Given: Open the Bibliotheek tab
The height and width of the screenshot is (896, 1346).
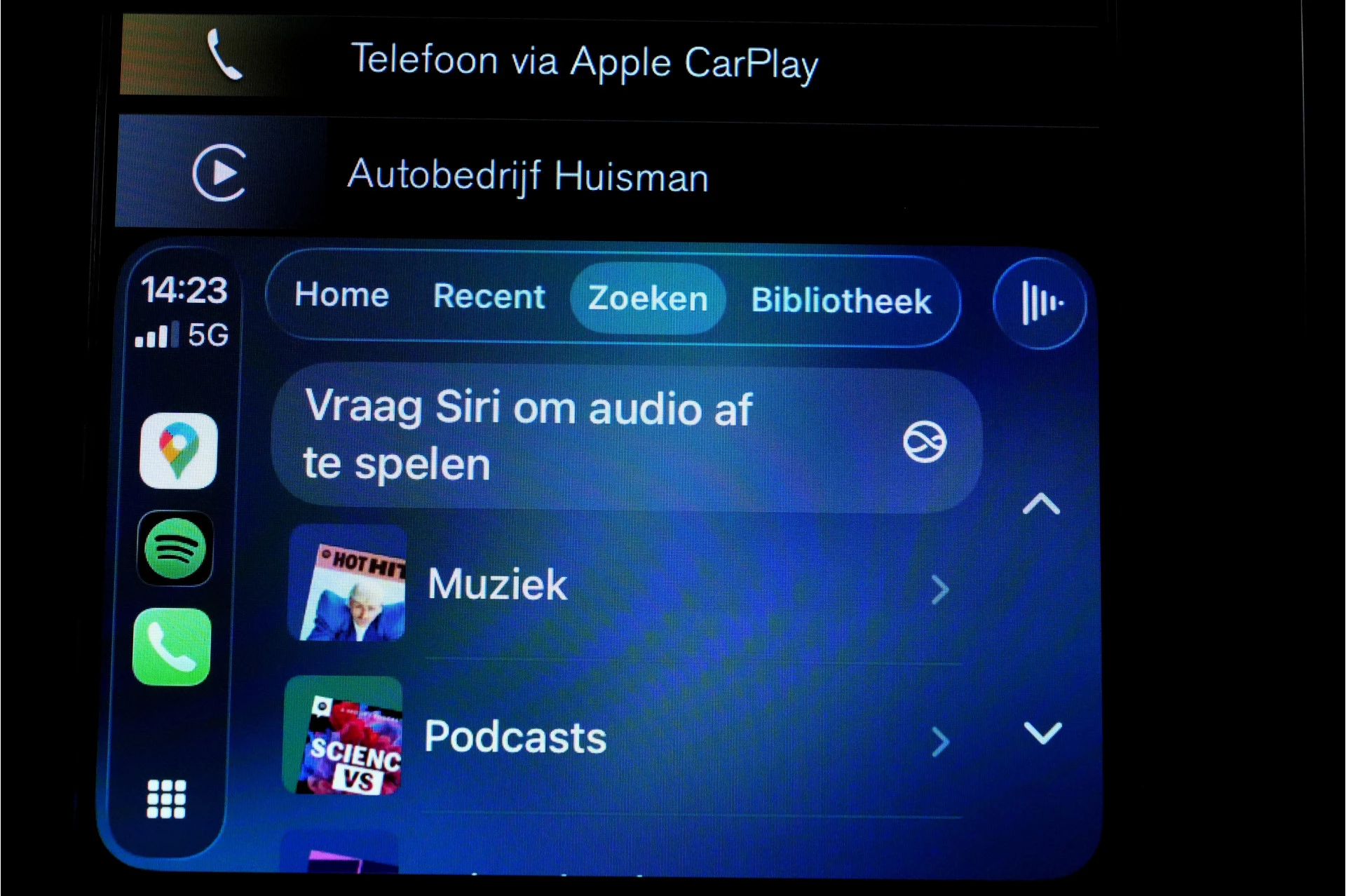Looking at the screenshot, I should click(841, 301).
